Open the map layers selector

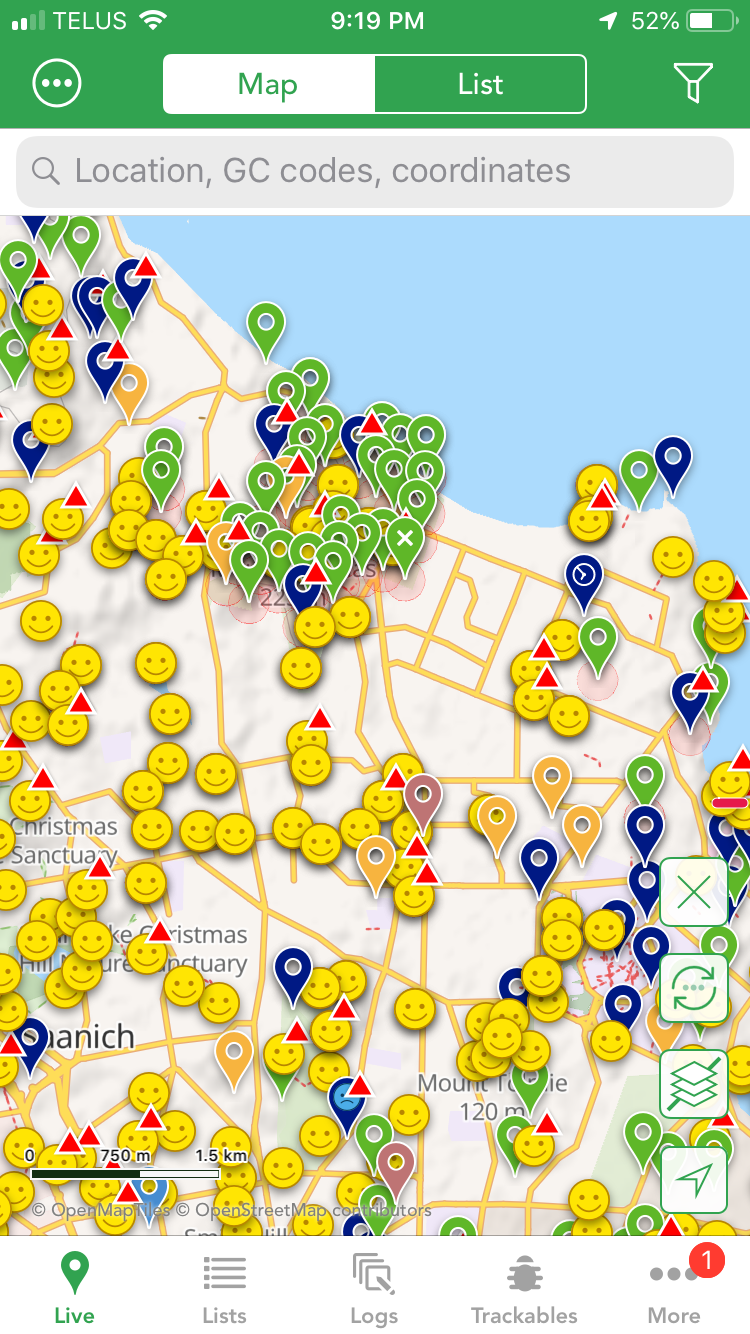tap(694, 1084)
